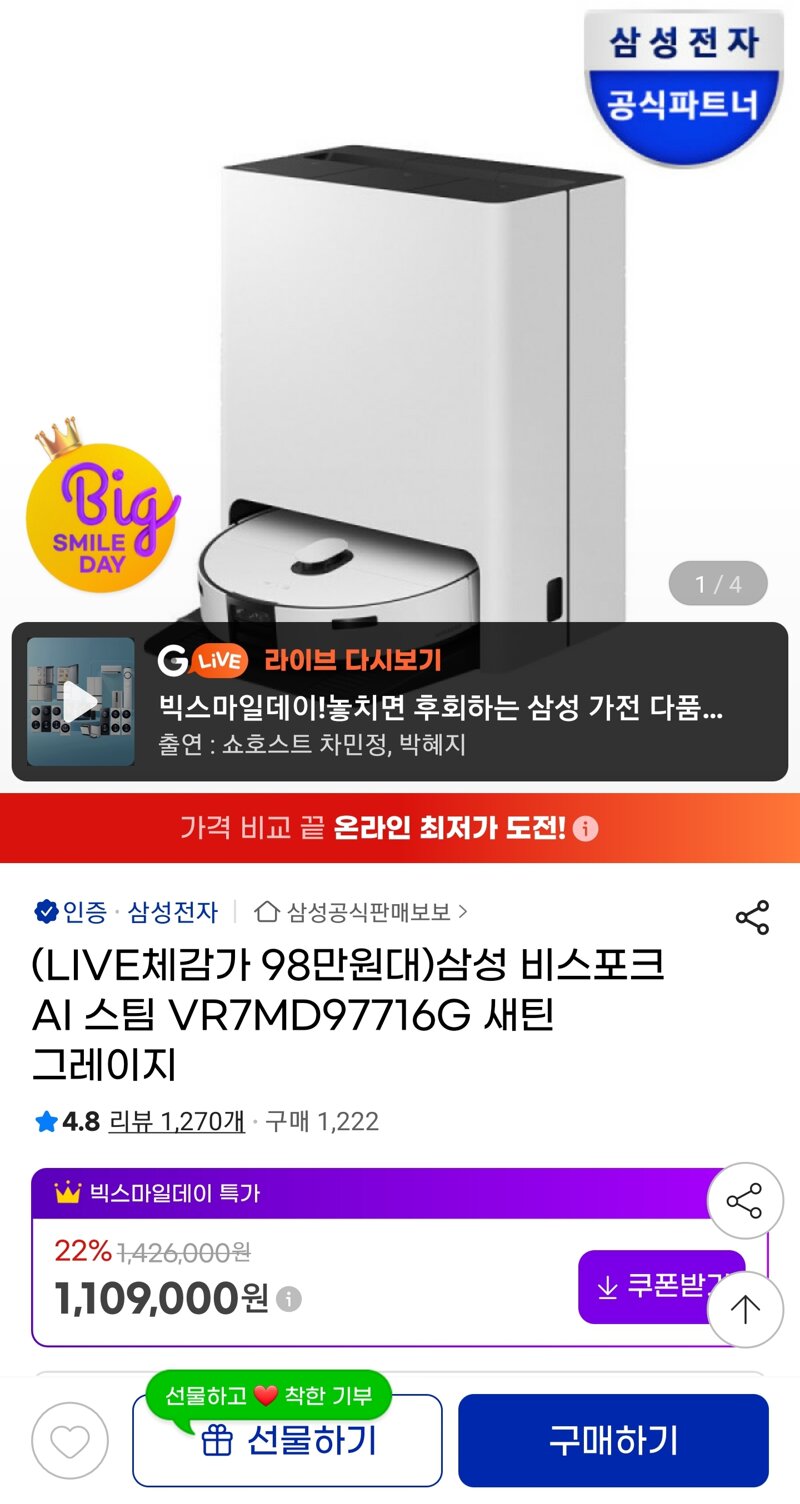
Task: Send as a gift with 선물하기
Action: click(287, 1441)
